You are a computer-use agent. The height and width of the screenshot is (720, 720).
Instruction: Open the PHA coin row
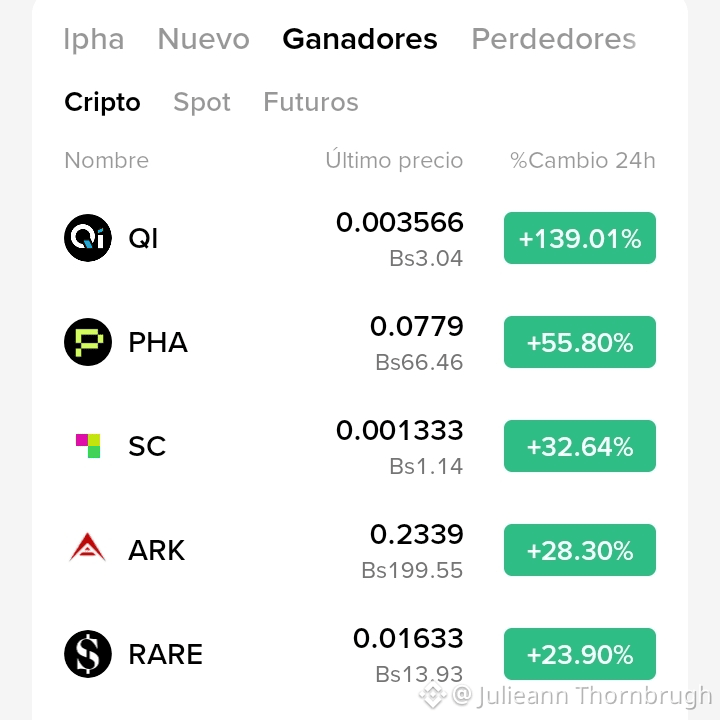(360, 342)
